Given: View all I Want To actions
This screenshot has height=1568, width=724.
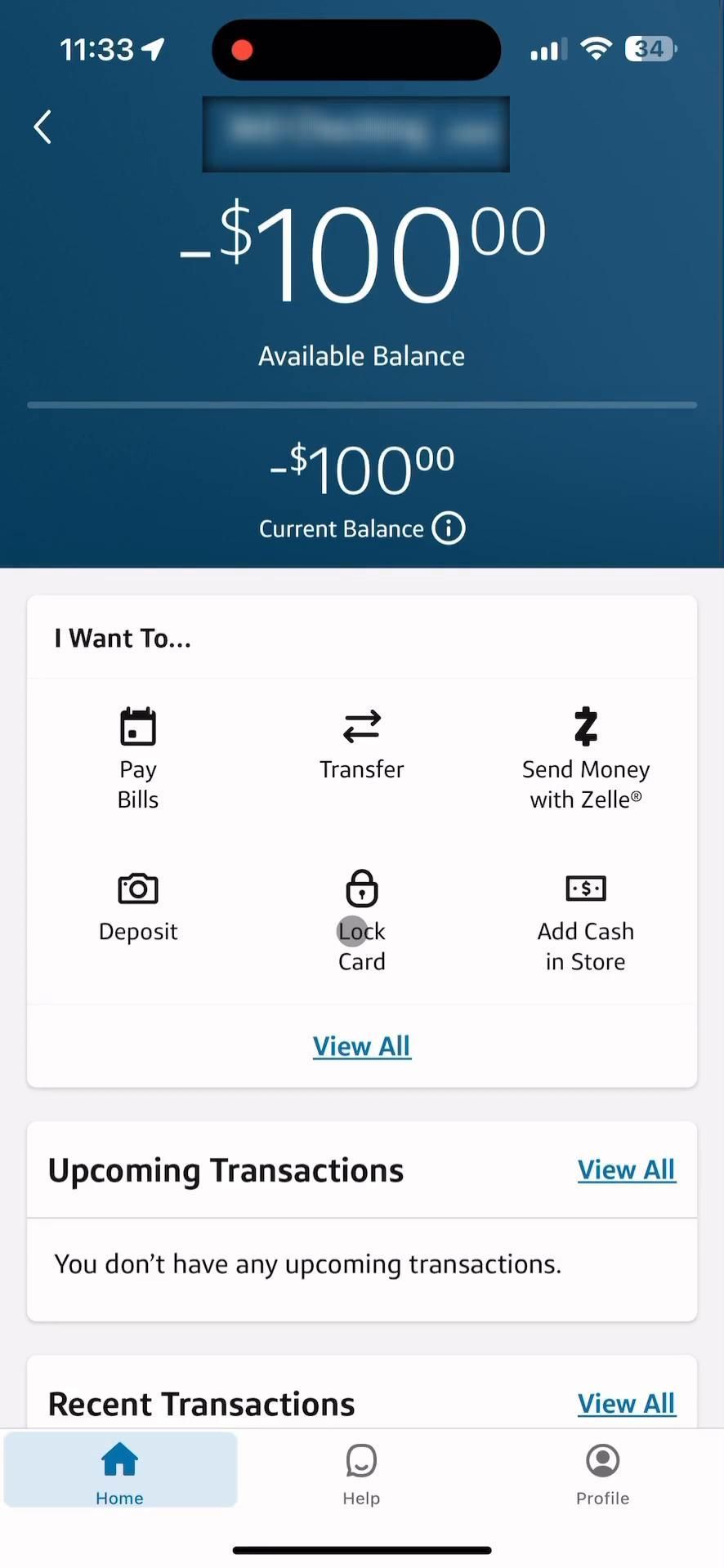Looking at the screenshot, I should [x=361, y=1046].
